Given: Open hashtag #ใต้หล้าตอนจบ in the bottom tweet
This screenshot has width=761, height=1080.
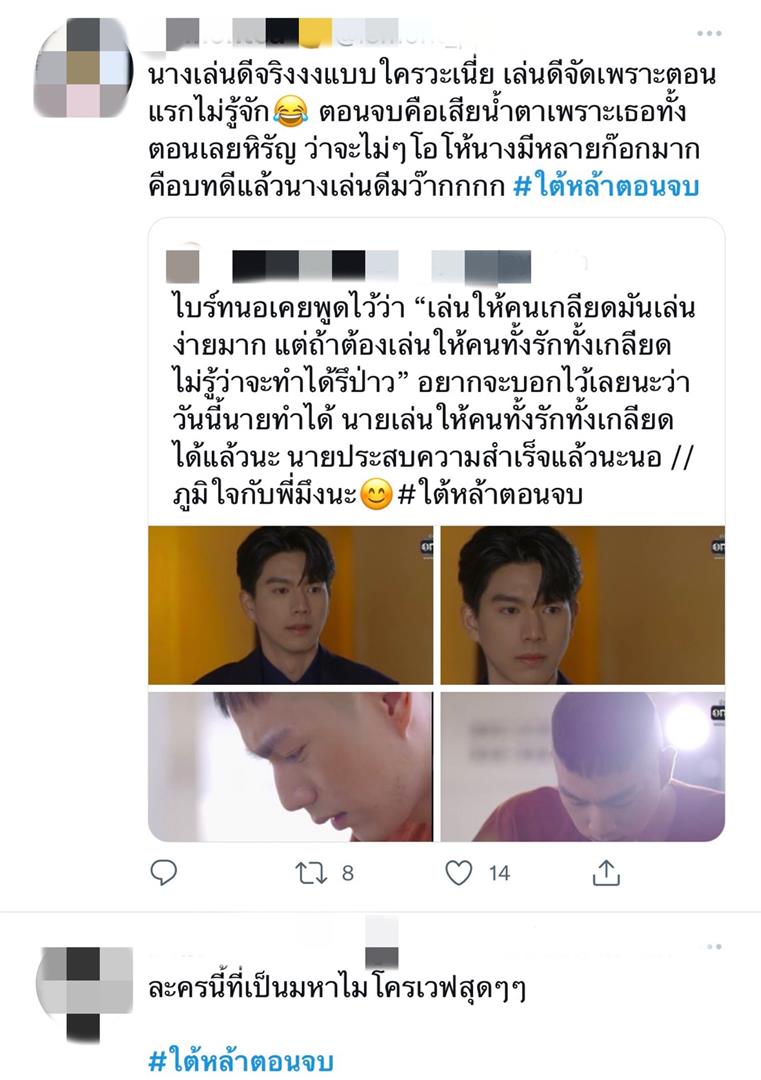Looking at the screenshot, I should click(x=241, y=1060).
